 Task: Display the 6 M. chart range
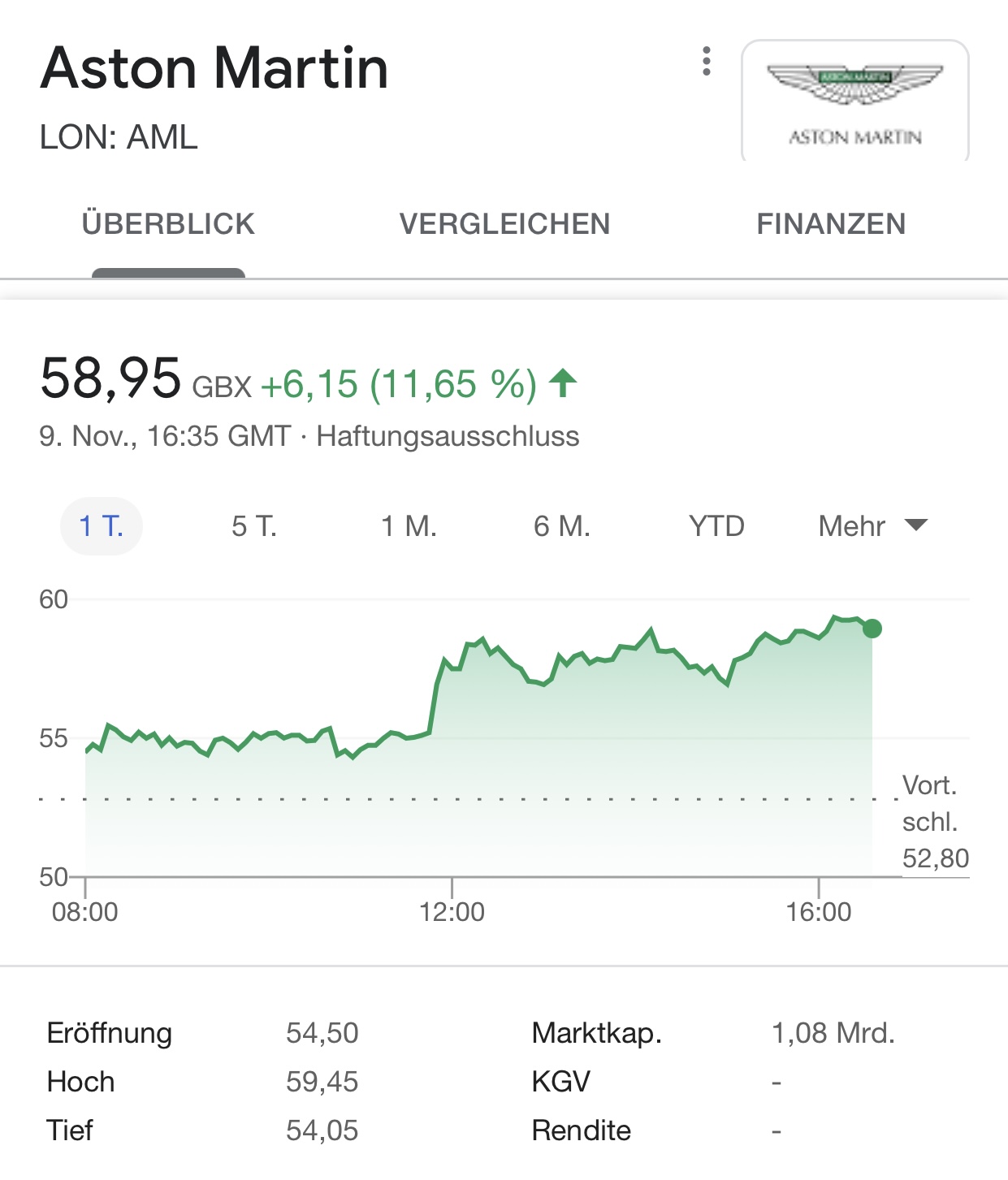point(561,526)
